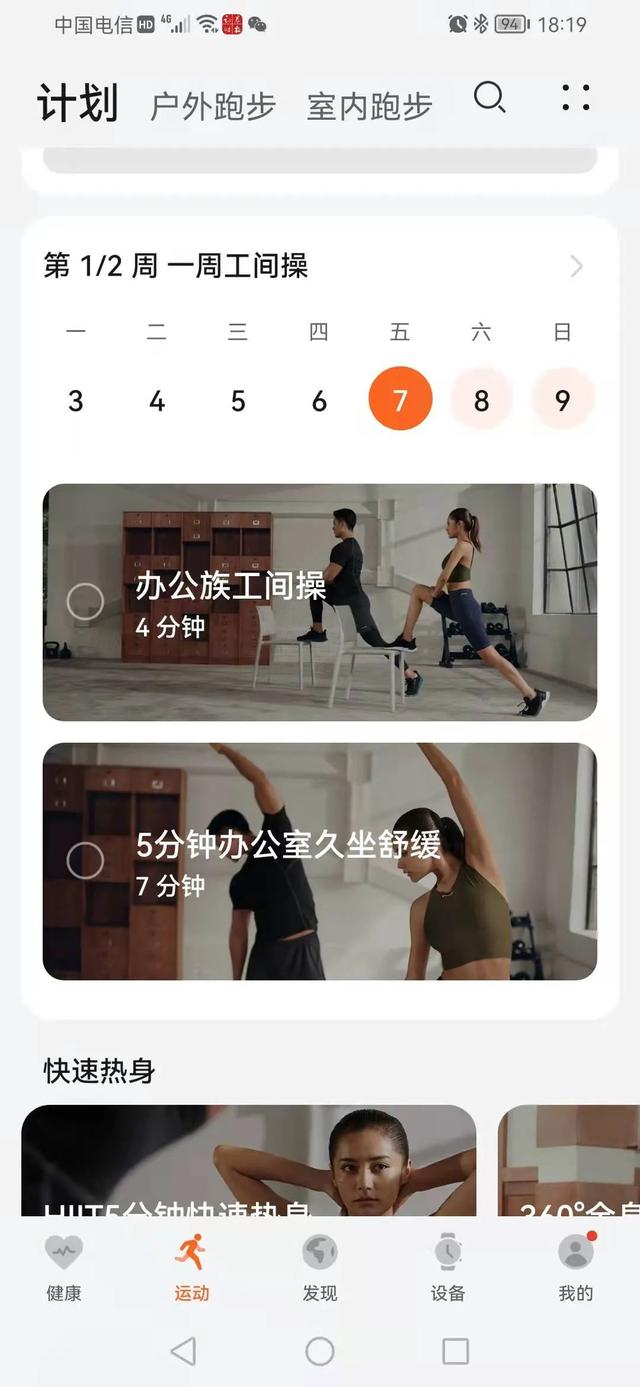
Task: Select the 计划 tab
Action: (78, 104)
